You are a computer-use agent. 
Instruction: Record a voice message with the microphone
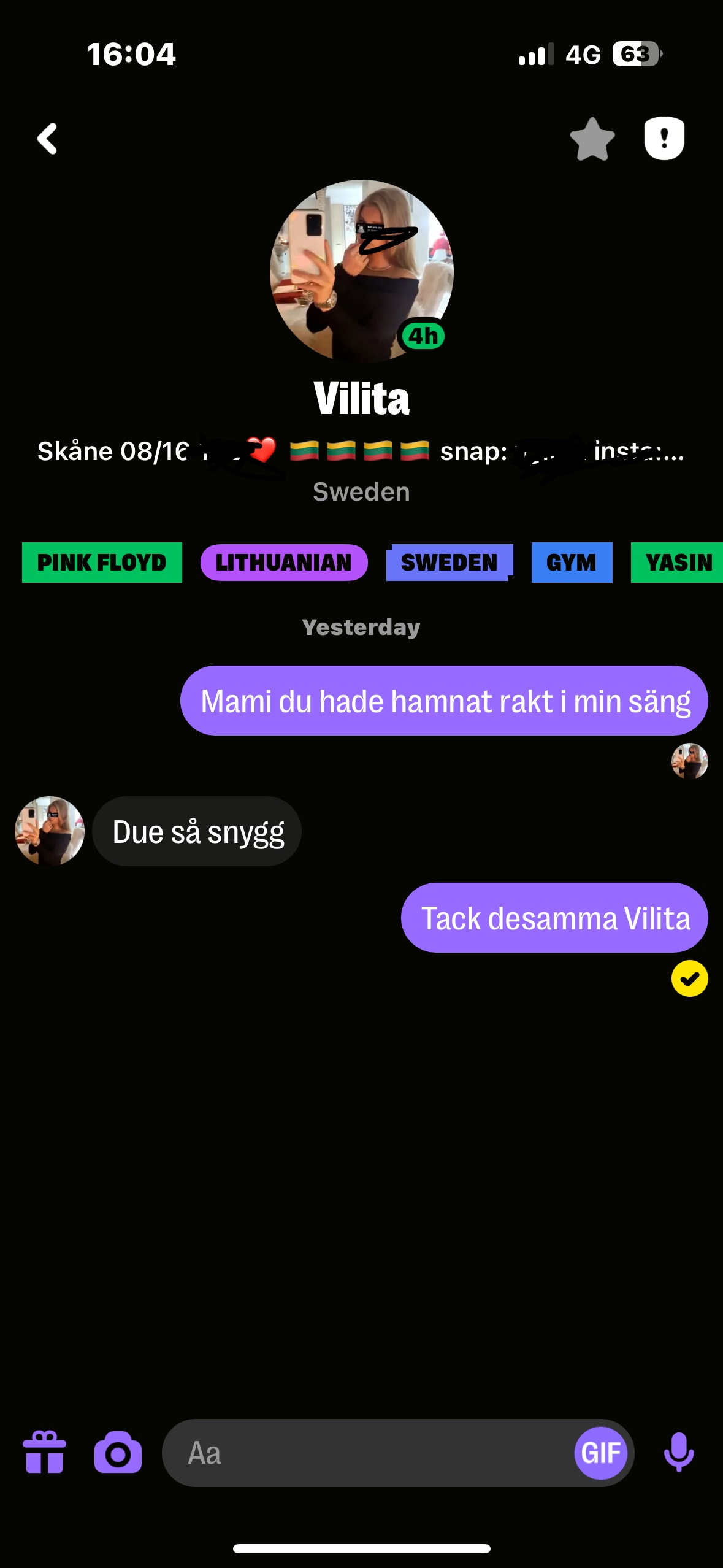pyautogui.click(x=679, y=1452)
